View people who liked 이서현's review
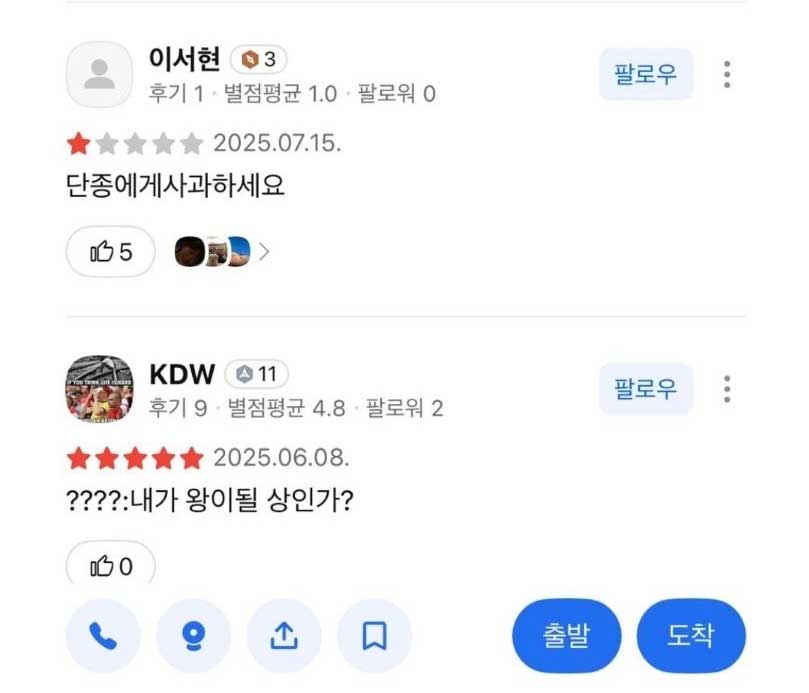 pos(221,252)
